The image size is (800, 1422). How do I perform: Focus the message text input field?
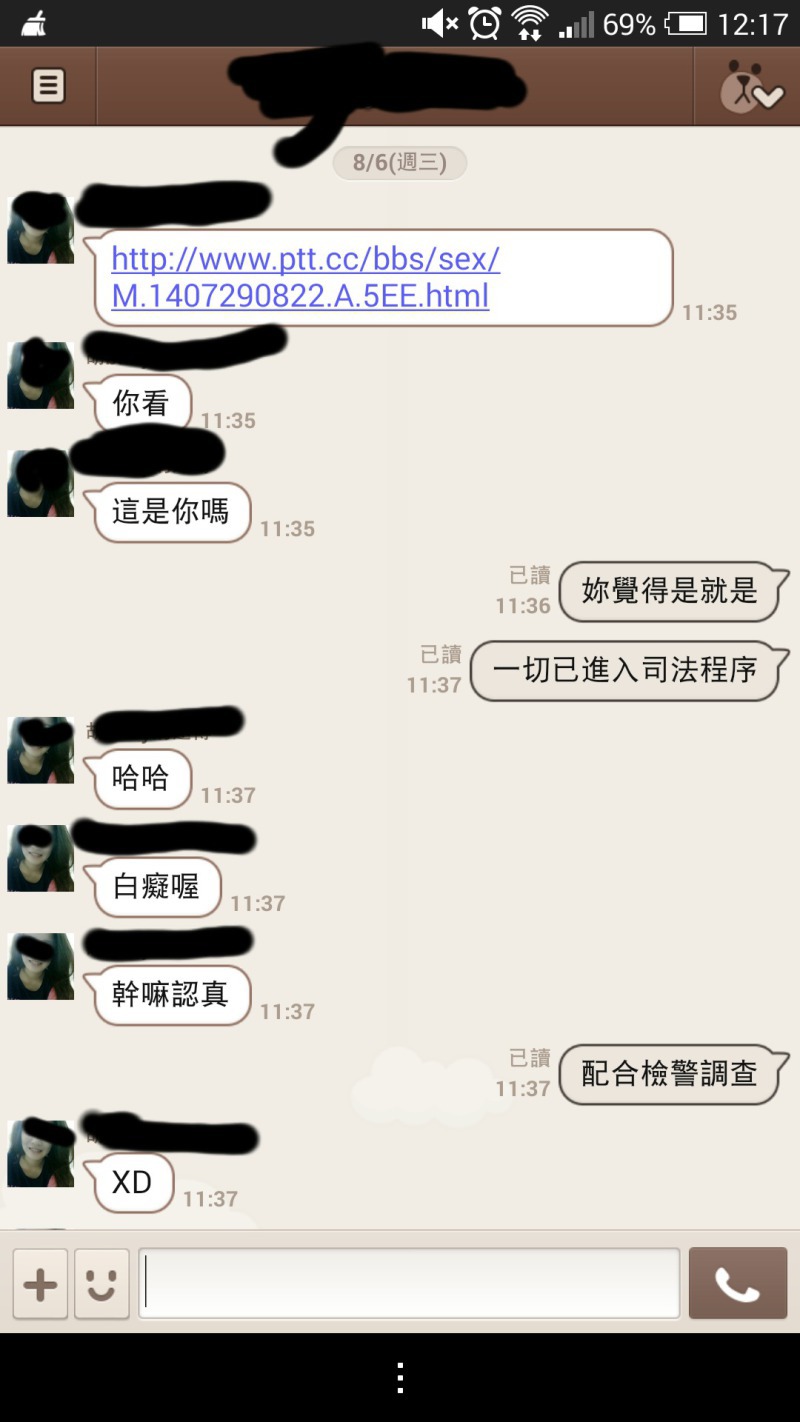click(409, 1283)
